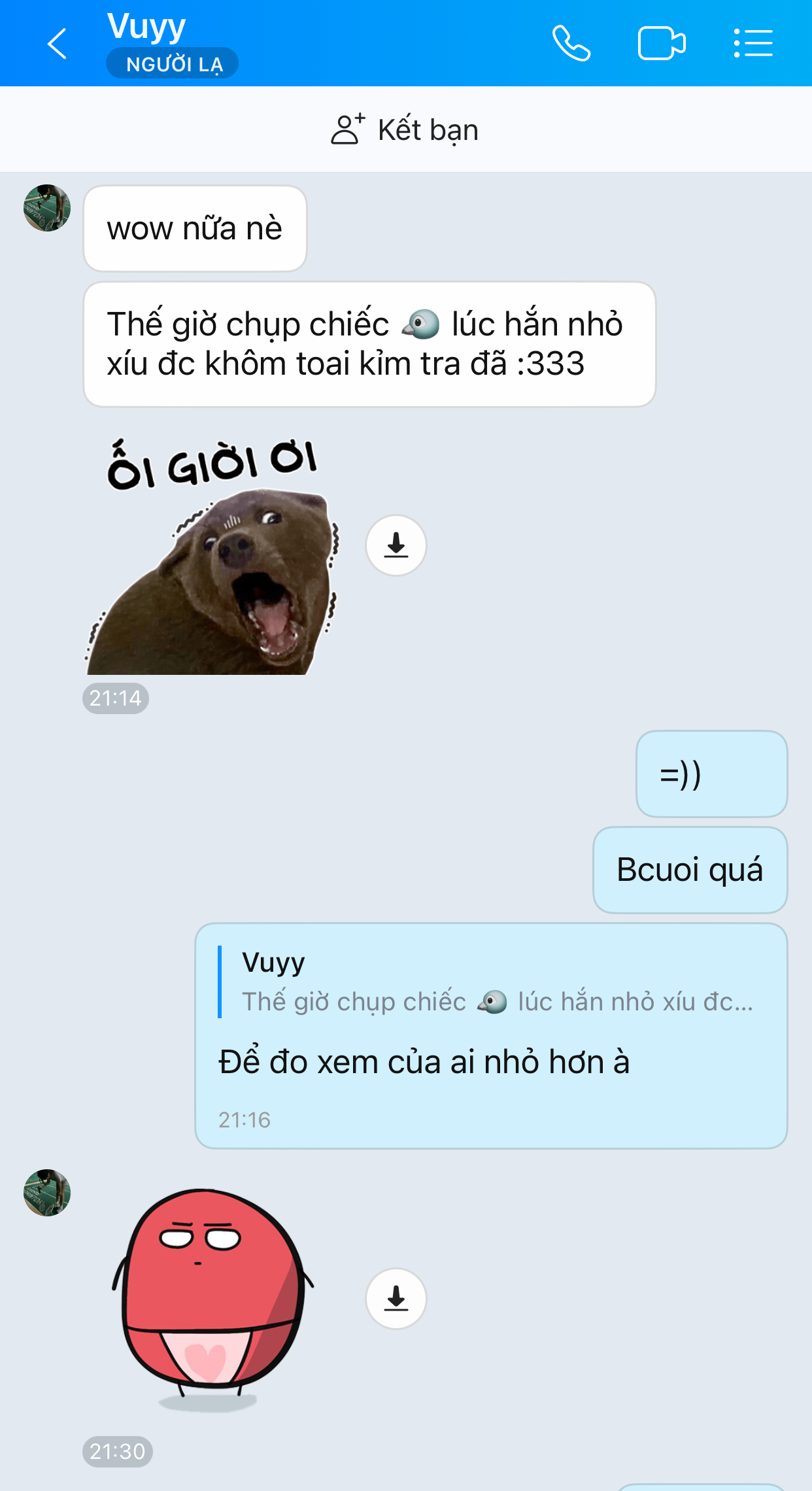Open Vuyy's avatar next to wow nữa nè
This screenshot has height=1491, width=812.
[47, 208]
